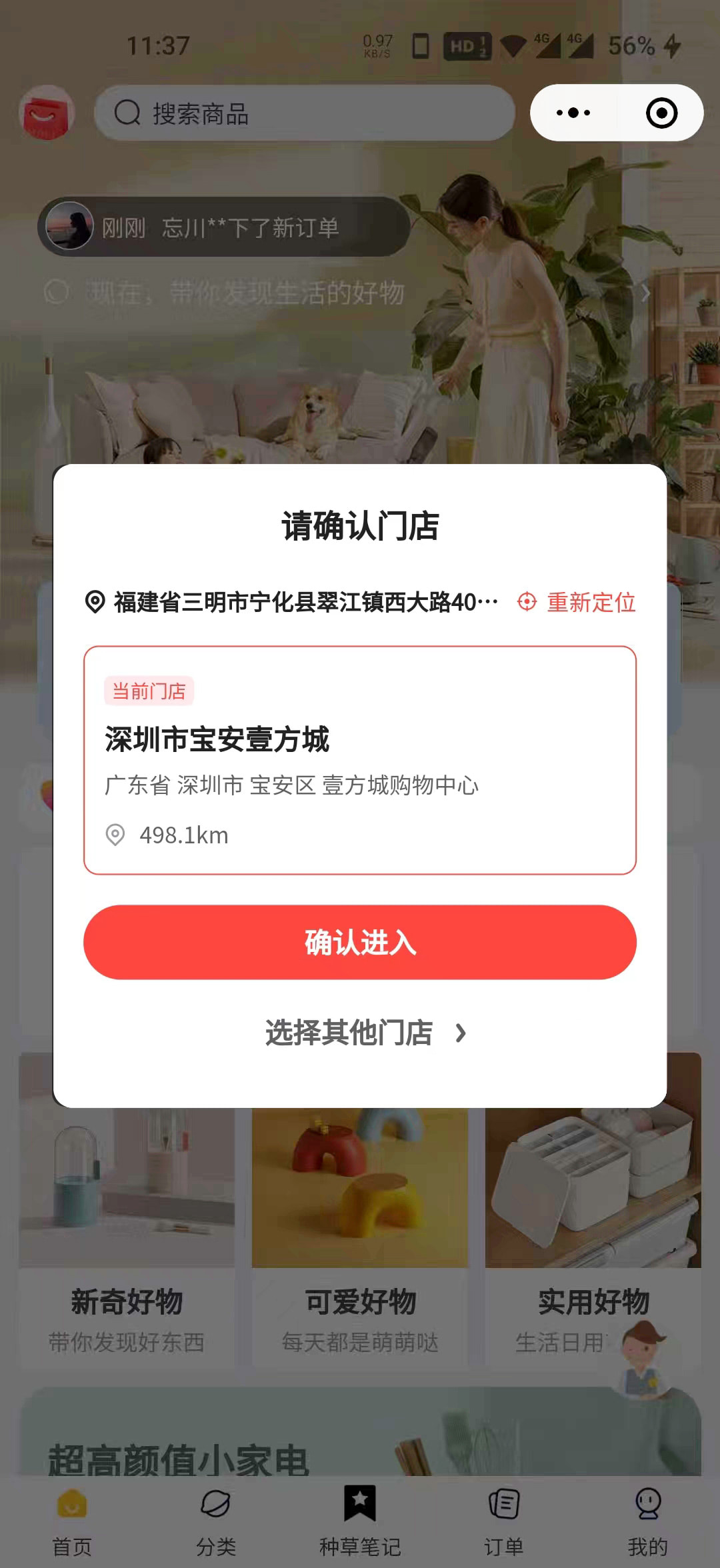Close the mini program via the circle icon
The width and height of the screenshot is (720, 1568).
661,113
